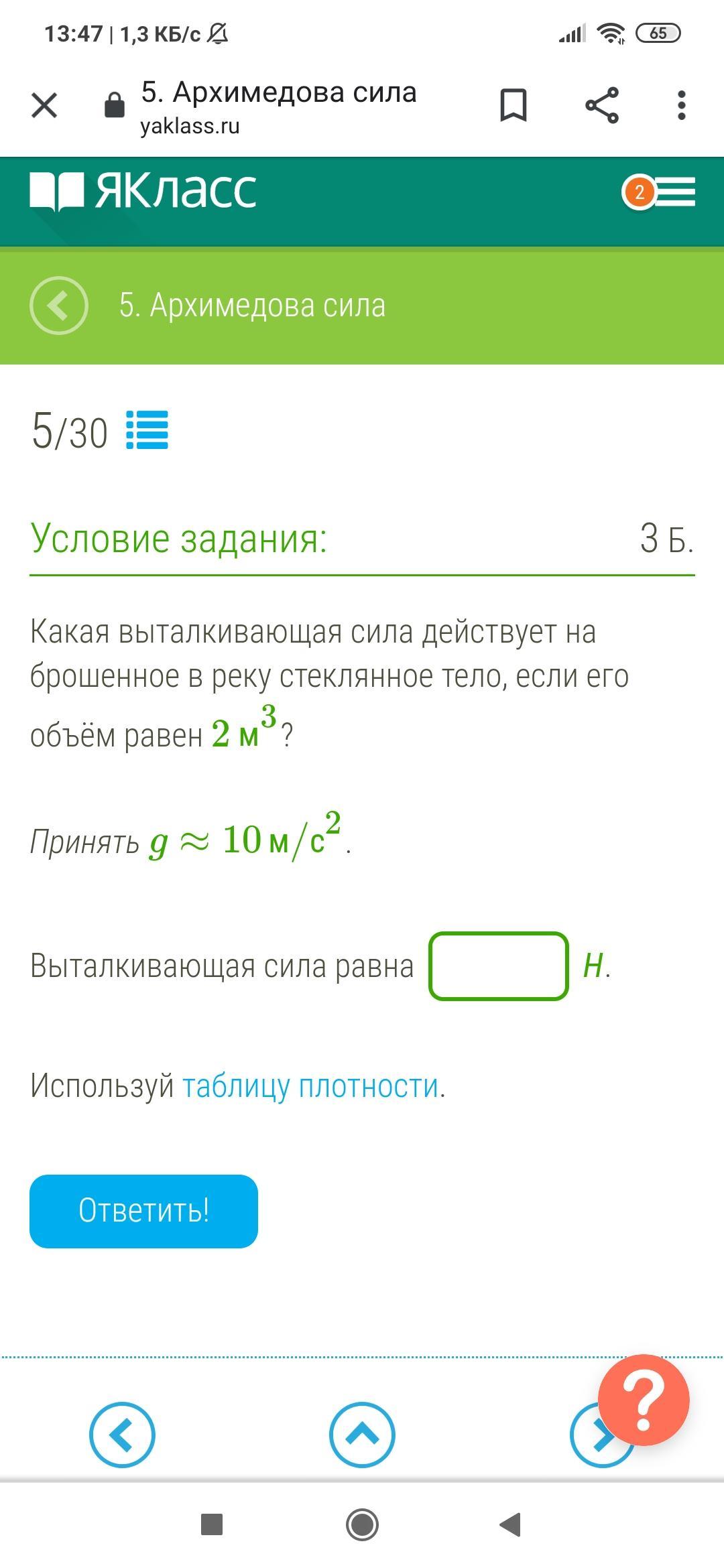Bookmark this yaklass.ru page

514,105
